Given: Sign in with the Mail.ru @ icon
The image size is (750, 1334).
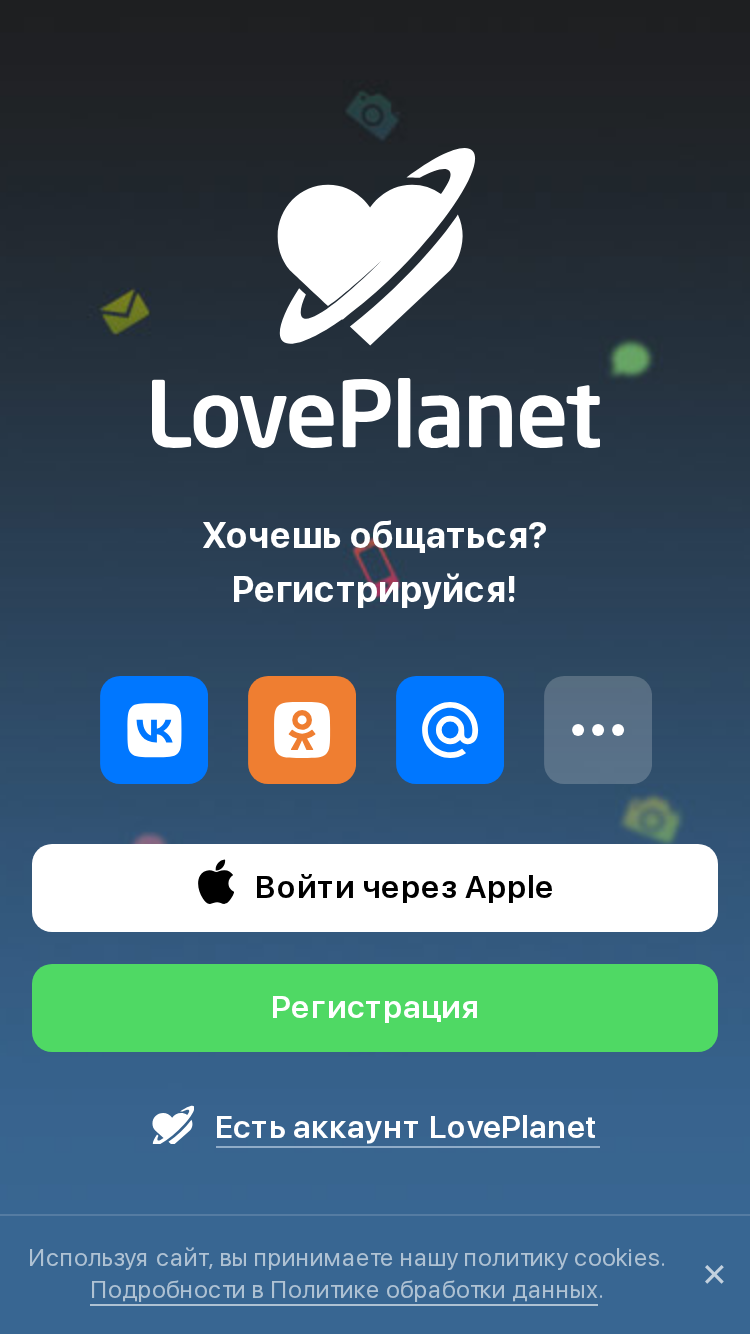Looking at the screenshot, I should coord(450,730).
